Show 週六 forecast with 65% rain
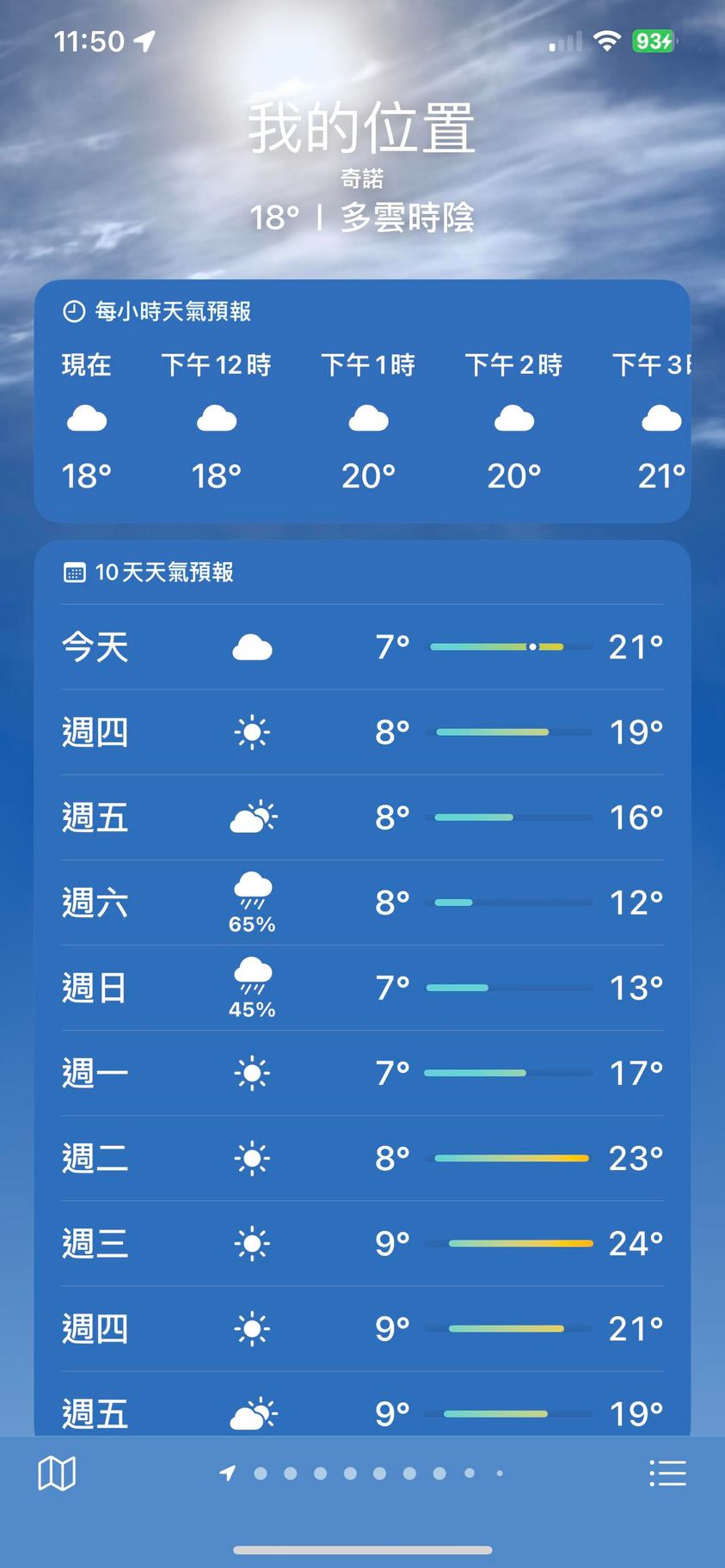 coord(362,903)
